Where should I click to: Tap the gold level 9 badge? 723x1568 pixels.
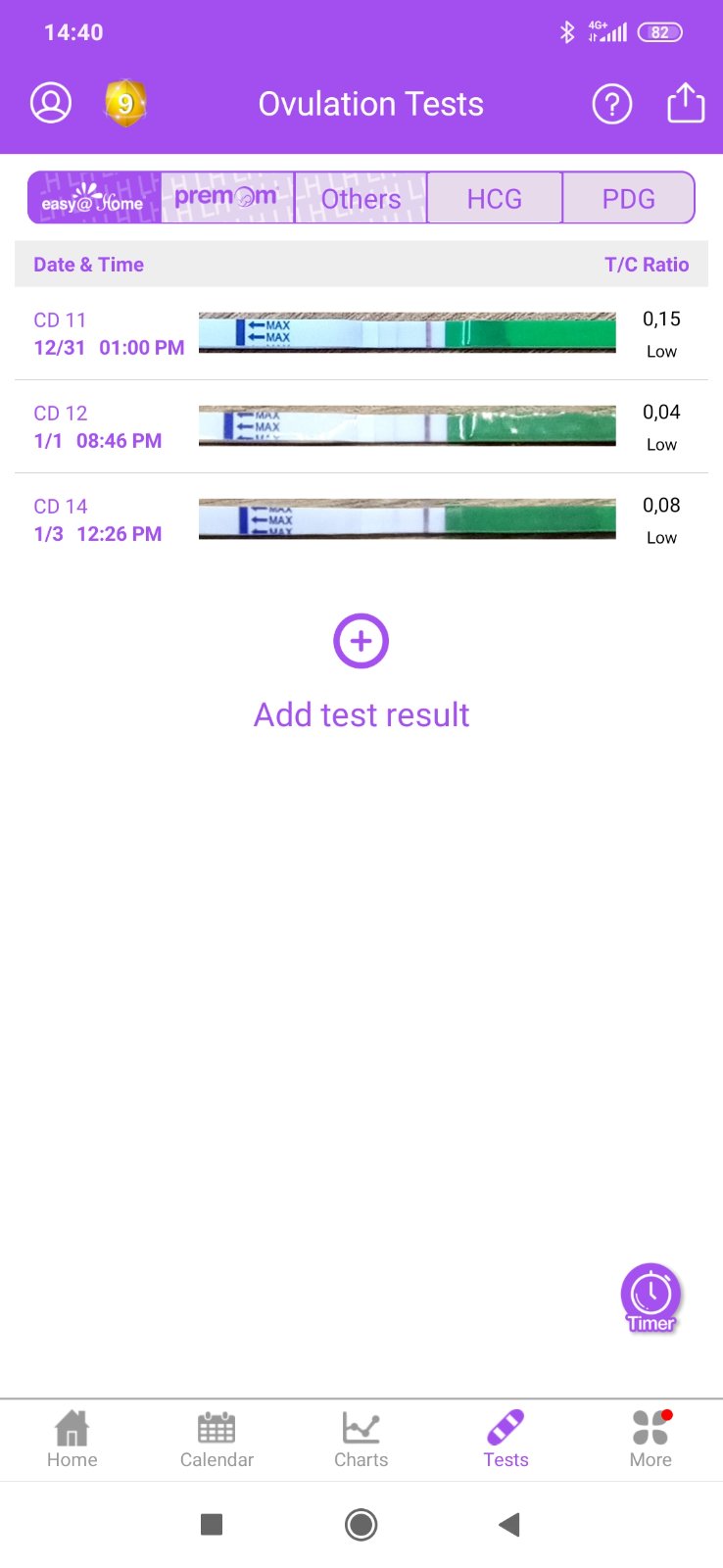click(125, 103)
